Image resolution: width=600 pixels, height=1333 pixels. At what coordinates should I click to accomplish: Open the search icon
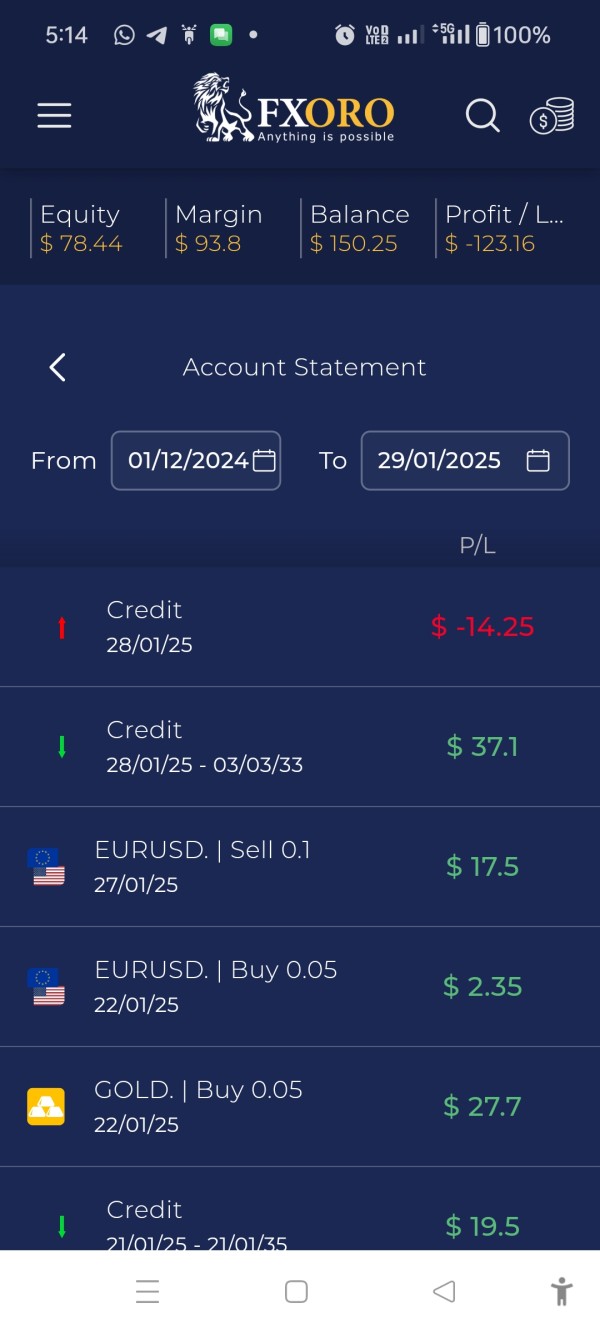click(x=482, y=116)
